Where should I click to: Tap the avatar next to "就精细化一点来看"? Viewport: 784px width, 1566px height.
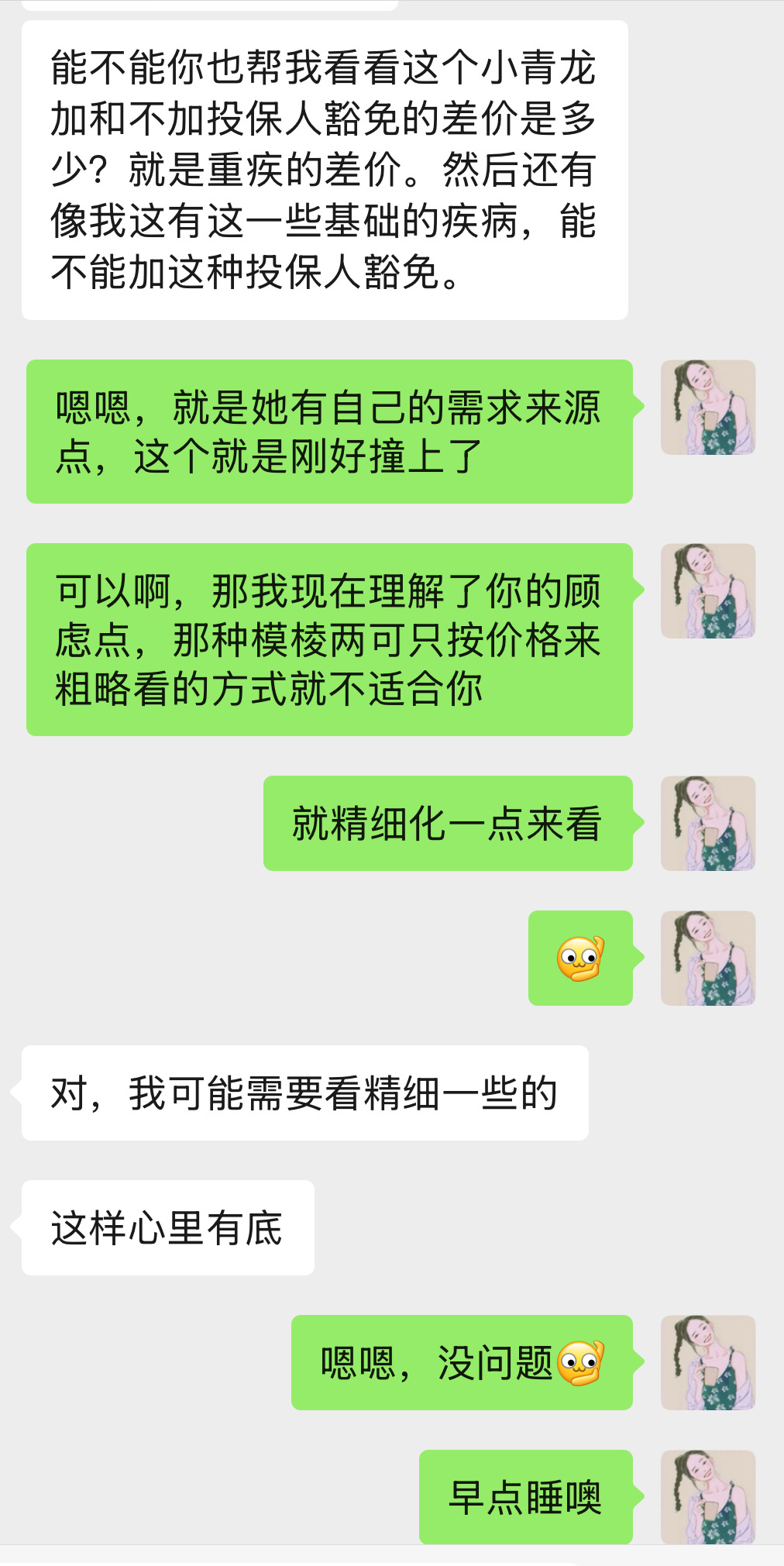coord(707,823)
